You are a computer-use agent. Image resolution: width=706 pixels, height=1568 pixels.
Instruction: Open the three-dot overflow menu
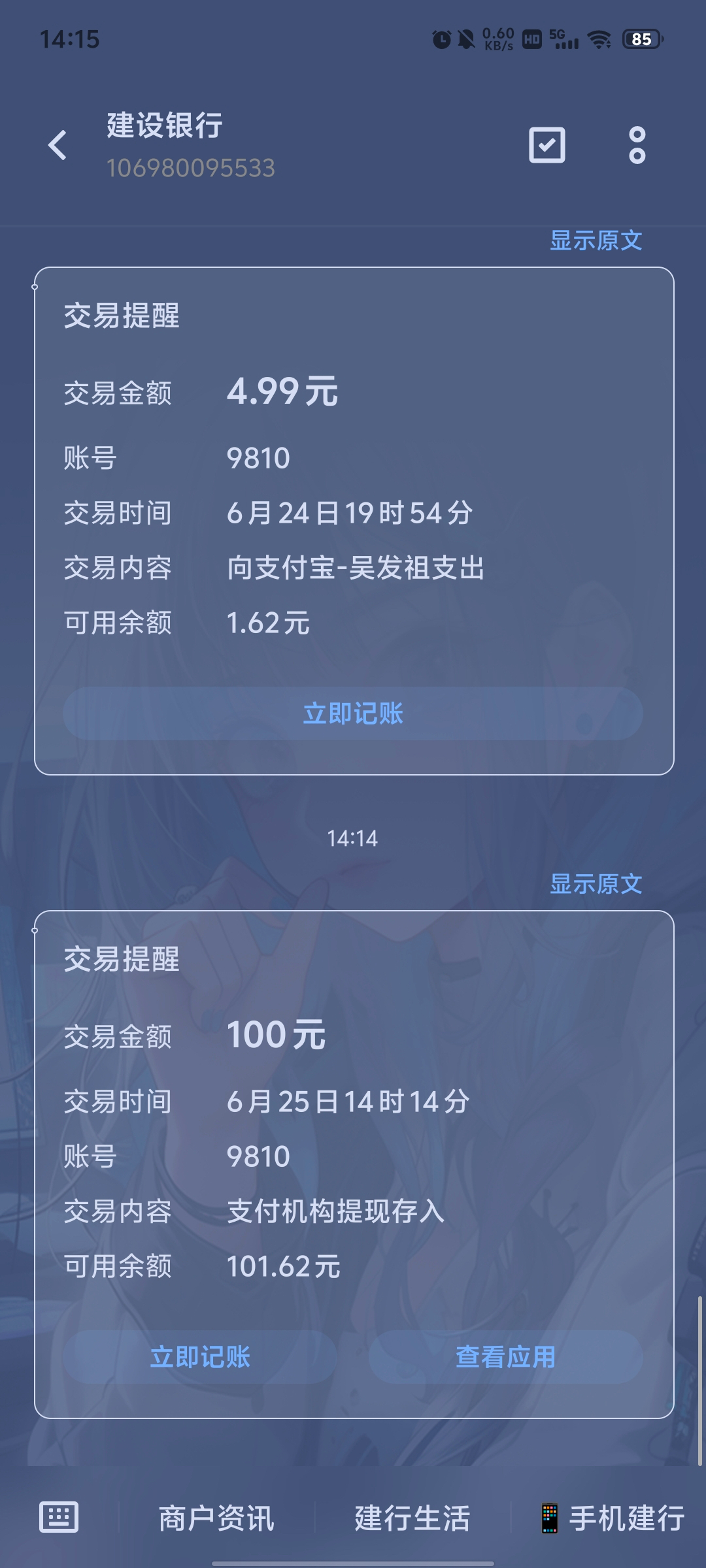637,145
